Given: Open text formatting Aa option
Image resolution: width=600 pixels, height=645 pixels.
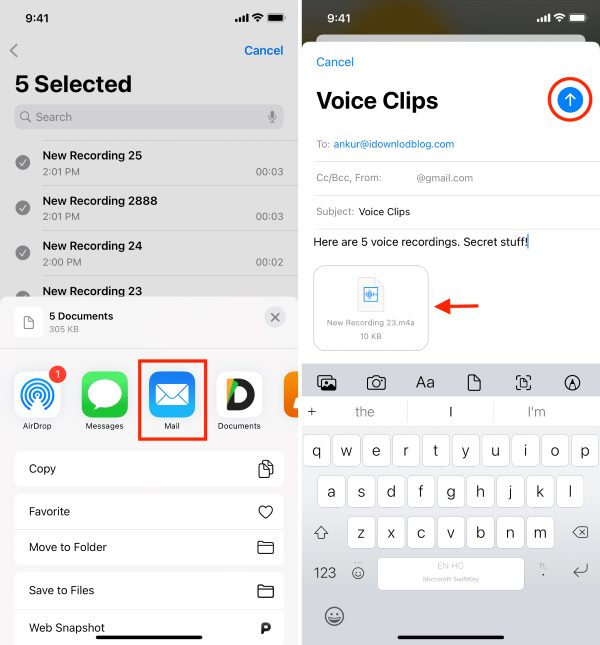Looking at the screenshot, I should 425,382.
